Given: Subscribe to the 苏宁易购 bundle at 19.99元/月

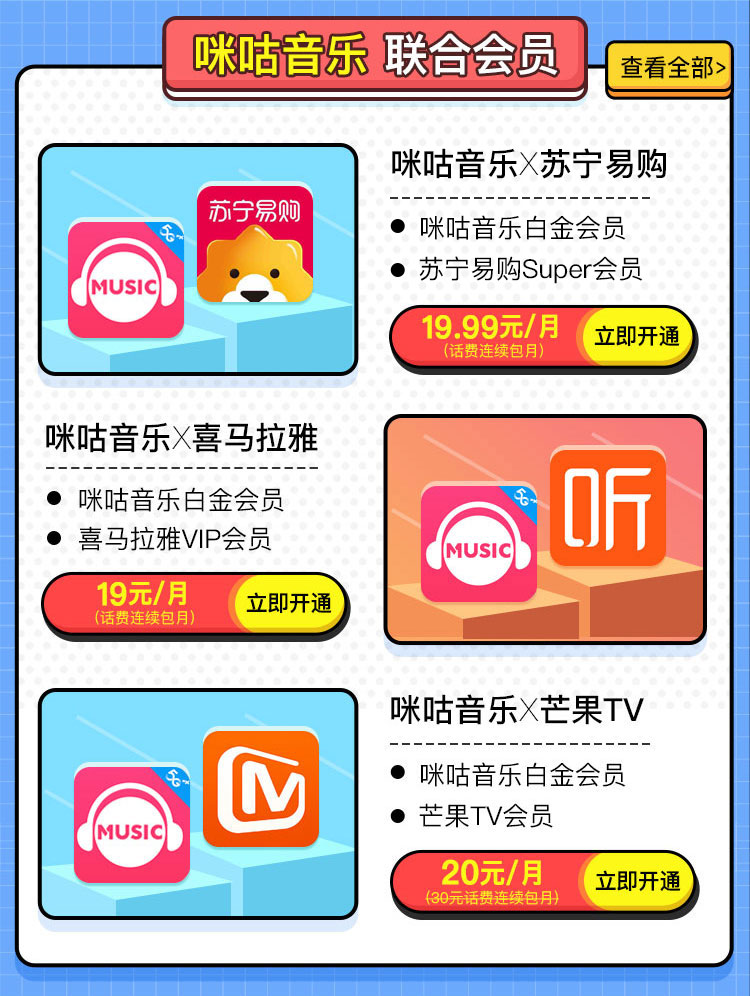Looking at the screenshot, I should tap(636, 336).
